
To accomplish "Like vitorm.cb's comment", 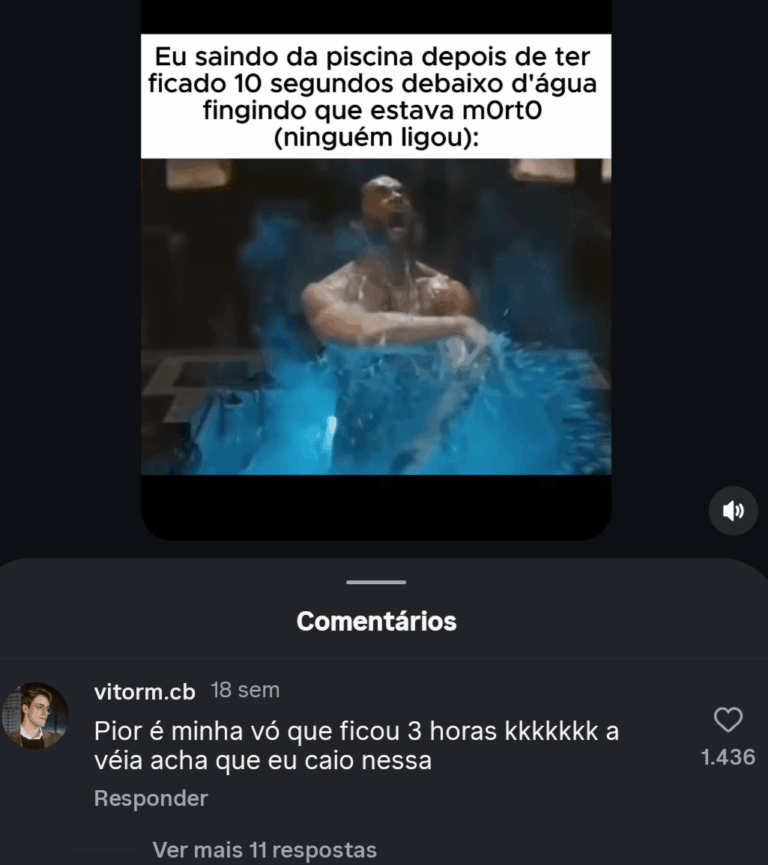I will click(x=728, y=720).
